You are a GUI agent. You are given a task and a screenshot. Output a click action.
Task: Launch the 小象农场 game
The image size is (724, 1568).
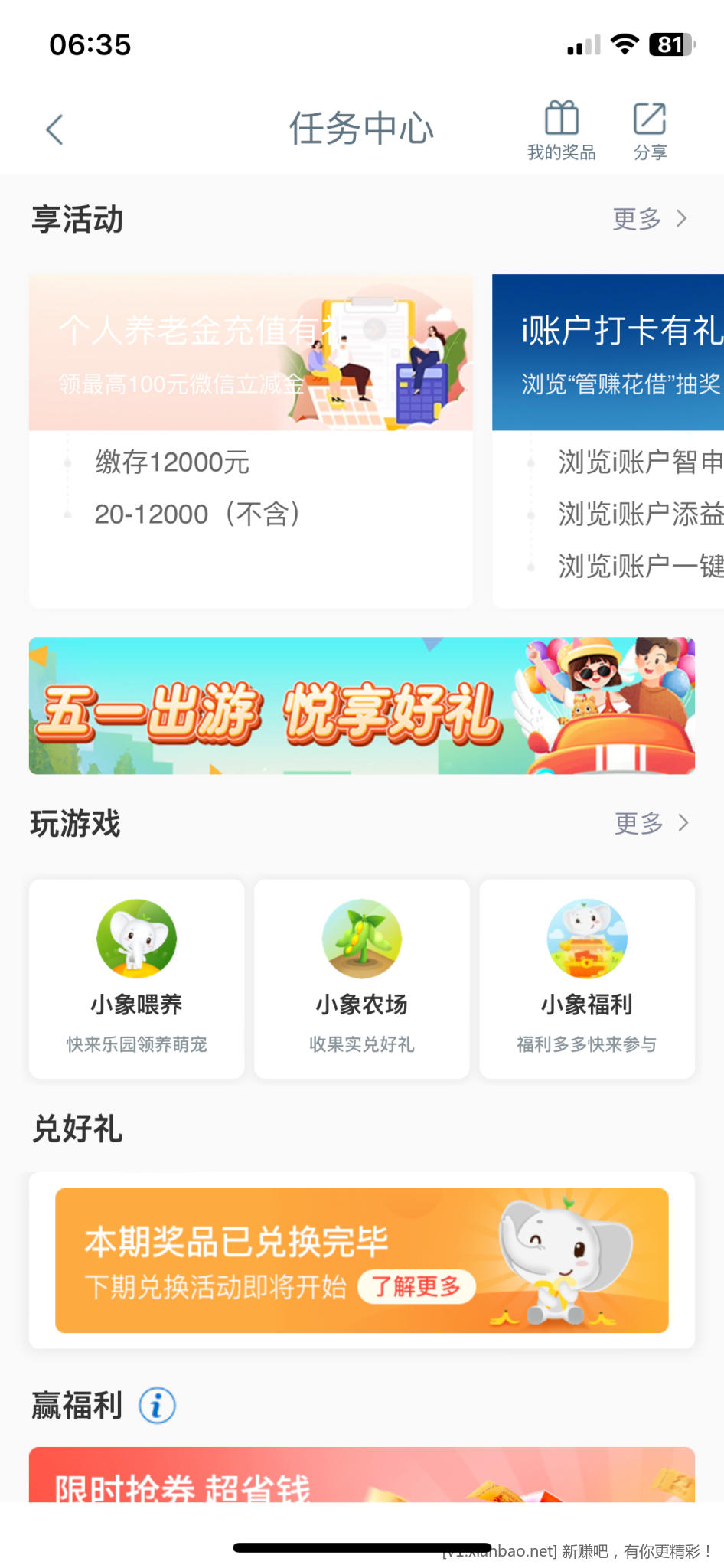(361, 978)
